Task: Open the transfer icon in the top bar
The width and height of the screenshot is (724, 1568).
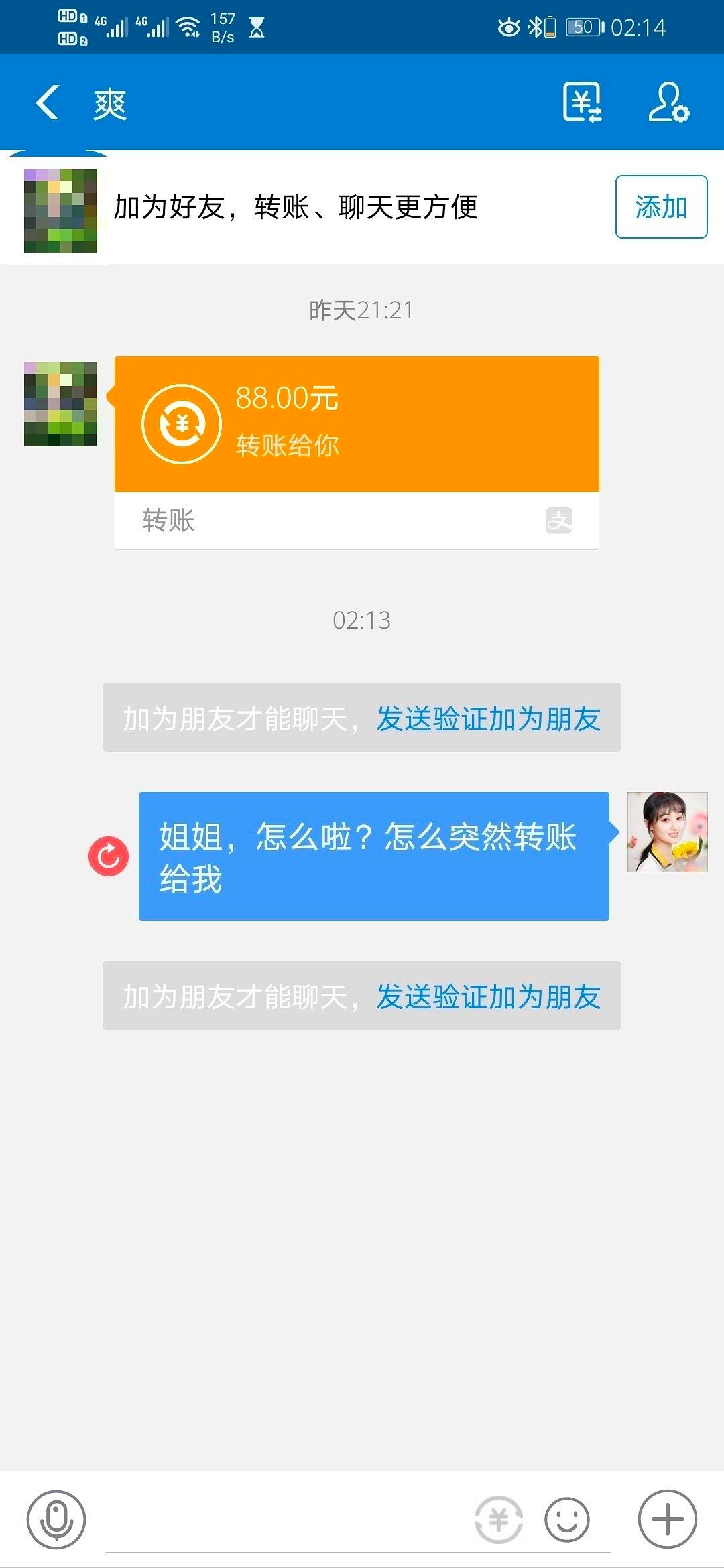Action: point(582,103)
